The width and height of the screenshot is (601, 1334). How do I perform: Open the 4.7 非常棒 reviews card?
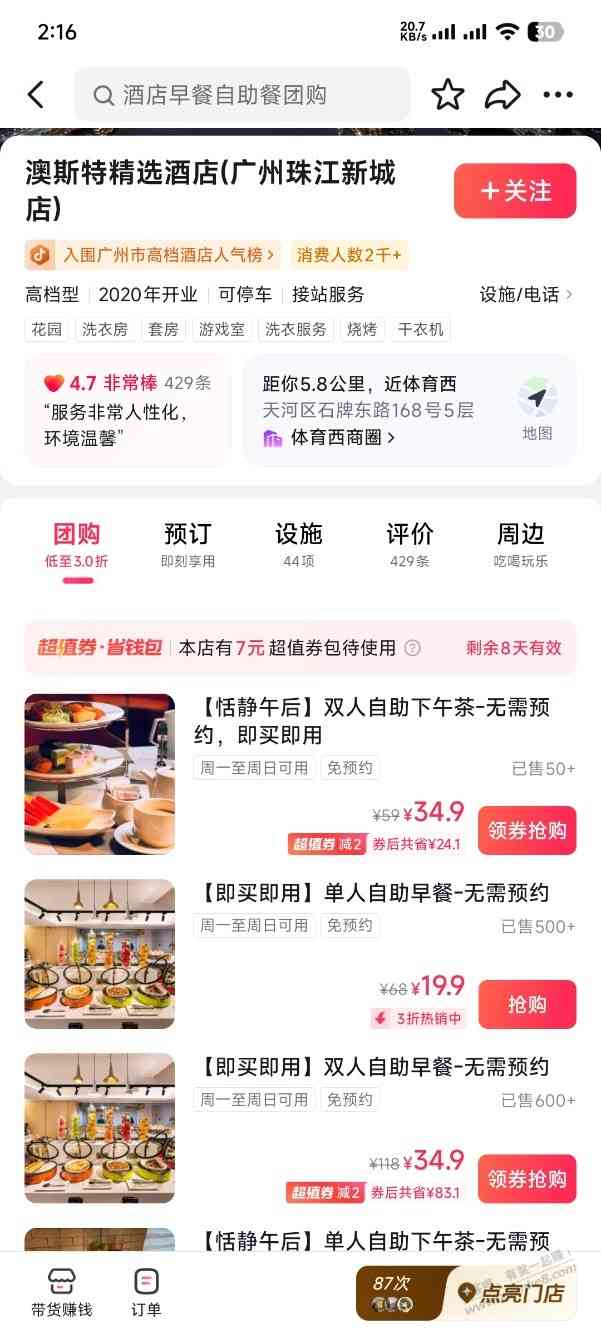[x=127, y=410]
